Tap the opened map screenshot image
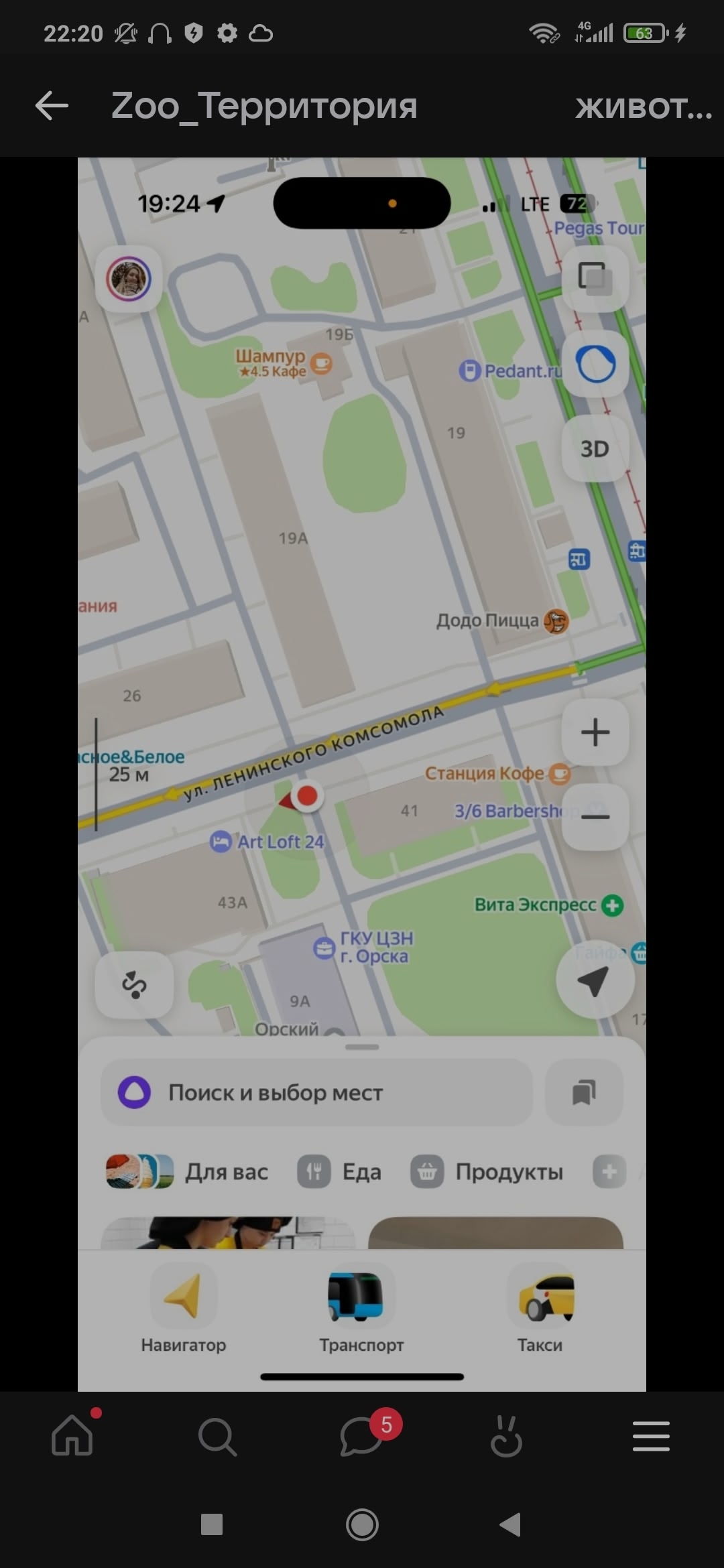Viewport: 724px width, 1568px height. (362, 670)
